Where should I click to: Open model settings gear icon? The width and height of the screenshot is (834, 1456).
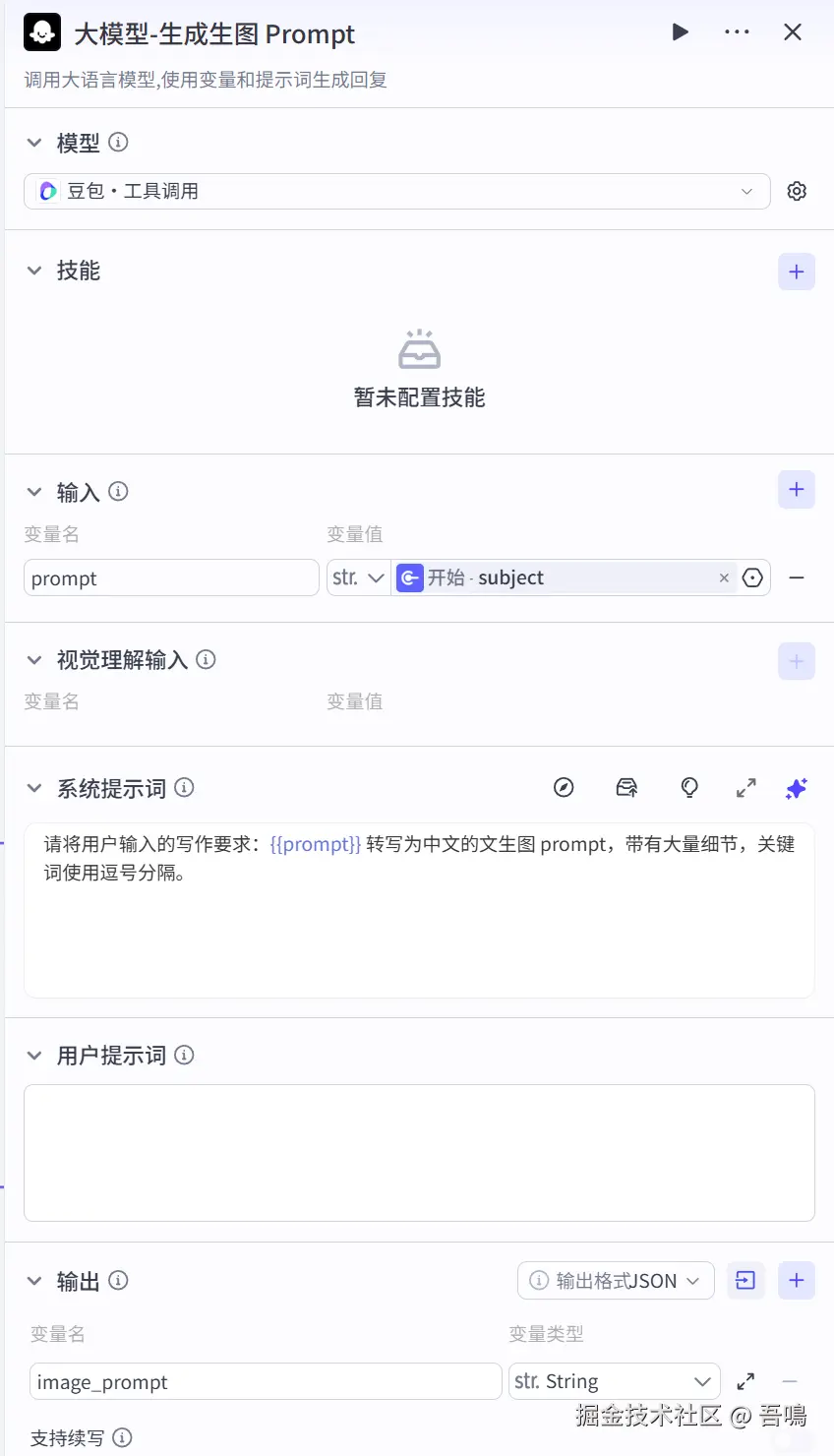tap(797, 191)
